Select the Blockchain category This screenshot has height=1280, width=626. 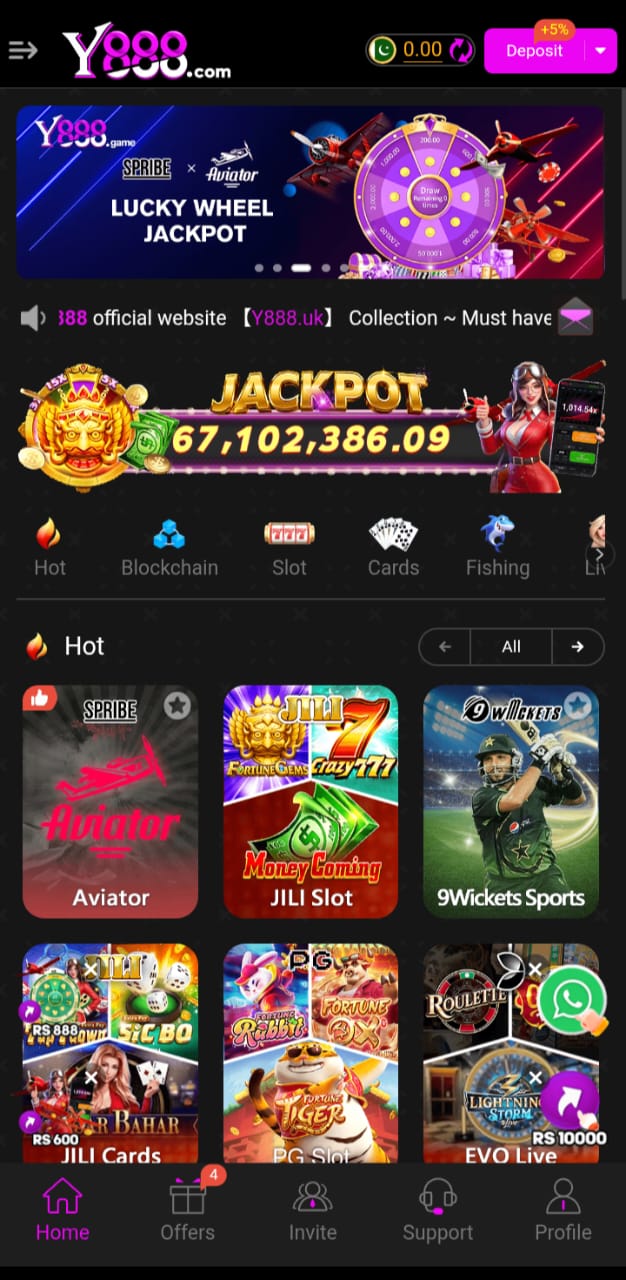click(x=169, y=548)
